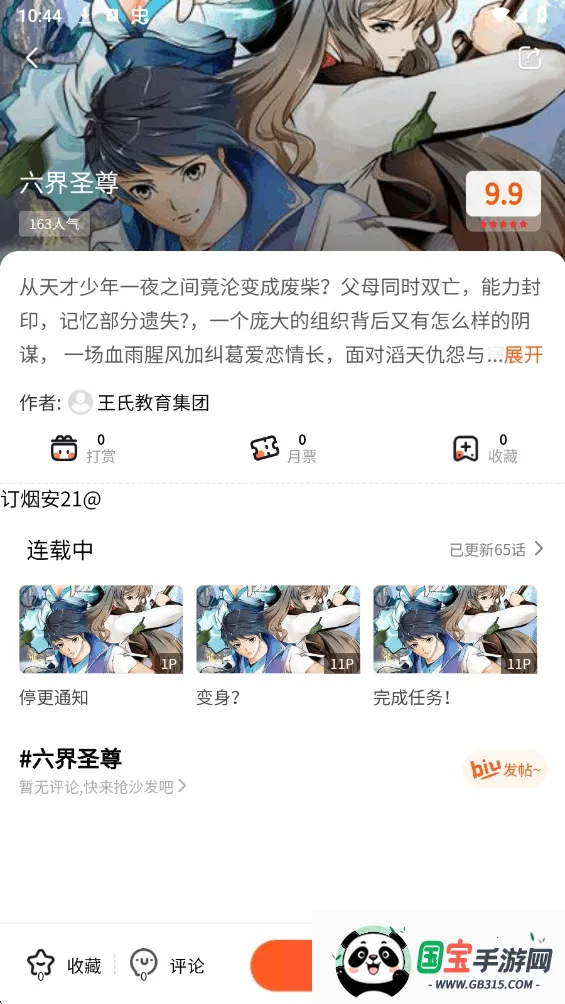Open the comments link 暂无评论,快来抢沙发吧

tap(102, 787)
